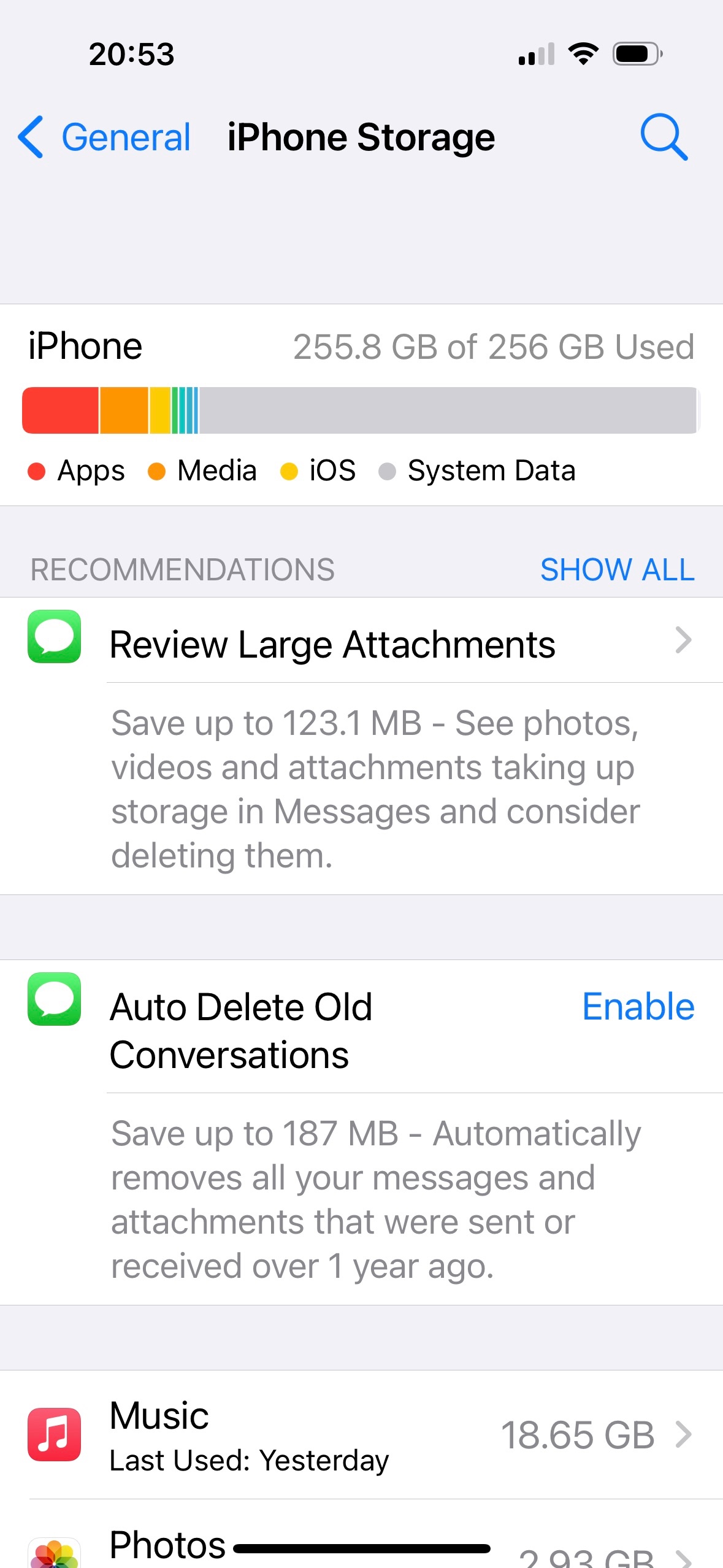The width and height of the screenshot is (723, 1568).
Task: Open Music storage details with the right arrow
Action: [685, 1434]
